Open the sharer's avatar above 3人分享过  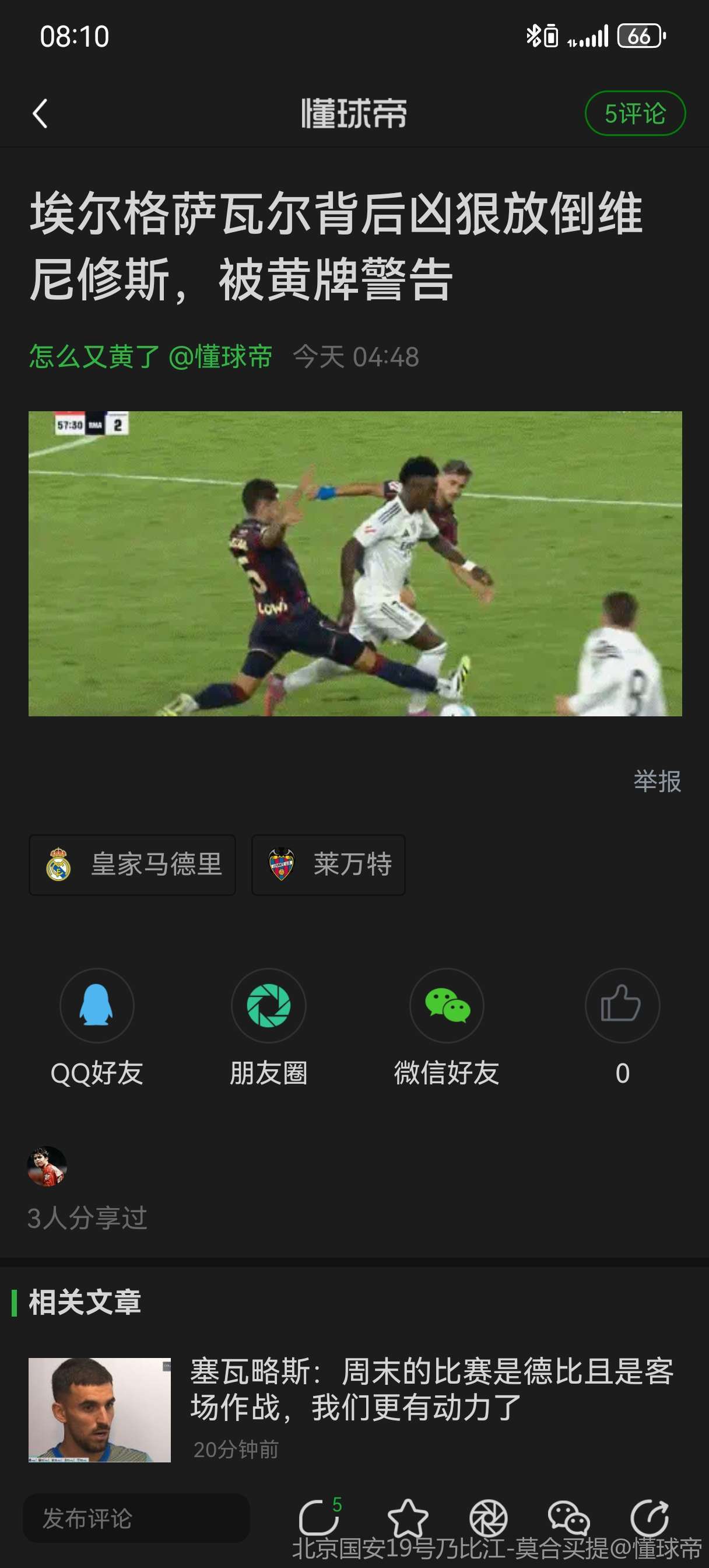pos(47,1166)
